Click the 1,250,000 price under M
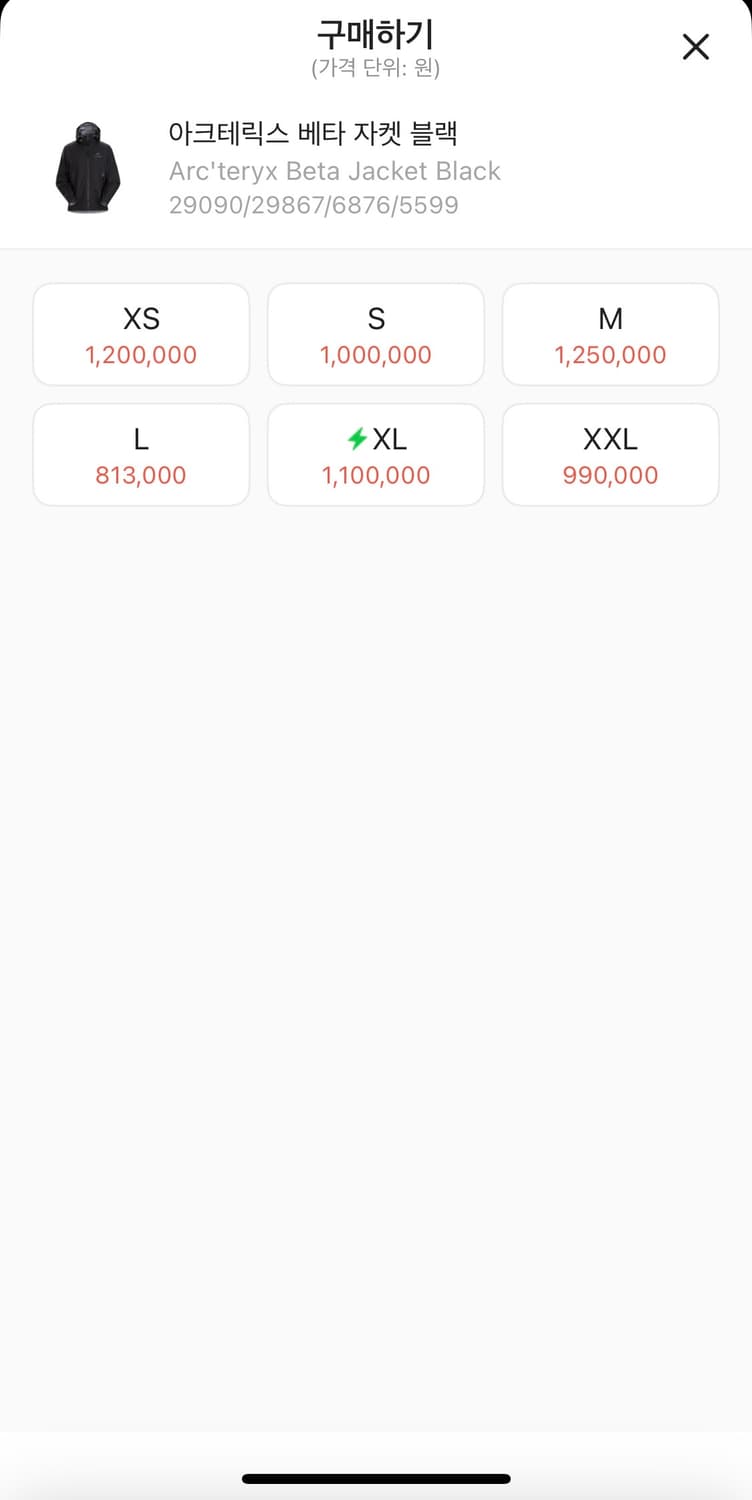Screen dimensions: 752x1500 (610, 354)
